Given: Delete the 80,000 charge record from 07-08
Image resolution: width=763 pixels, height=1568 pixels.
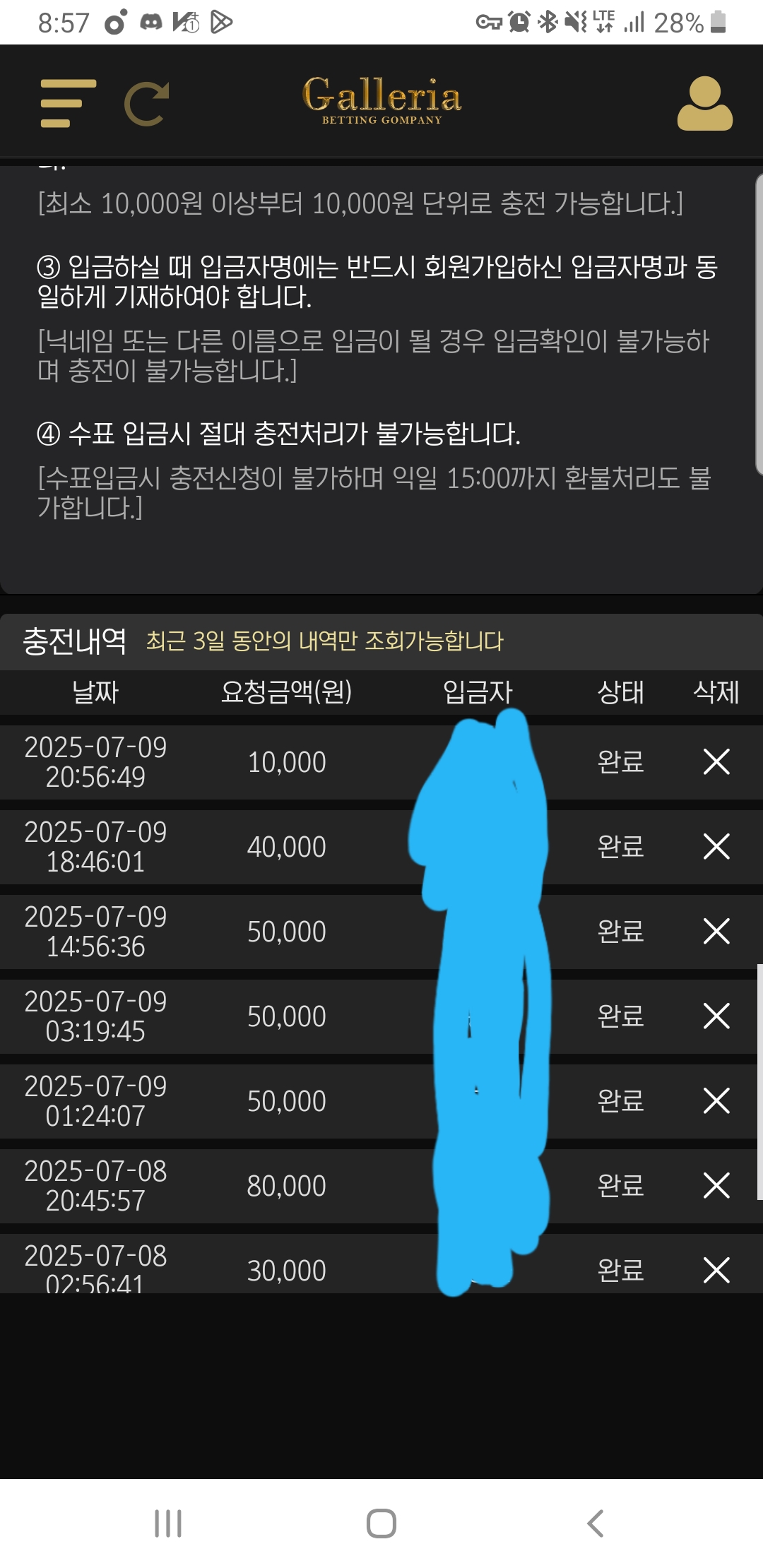Looking at the screenshot, I should tap(716, 1185).
